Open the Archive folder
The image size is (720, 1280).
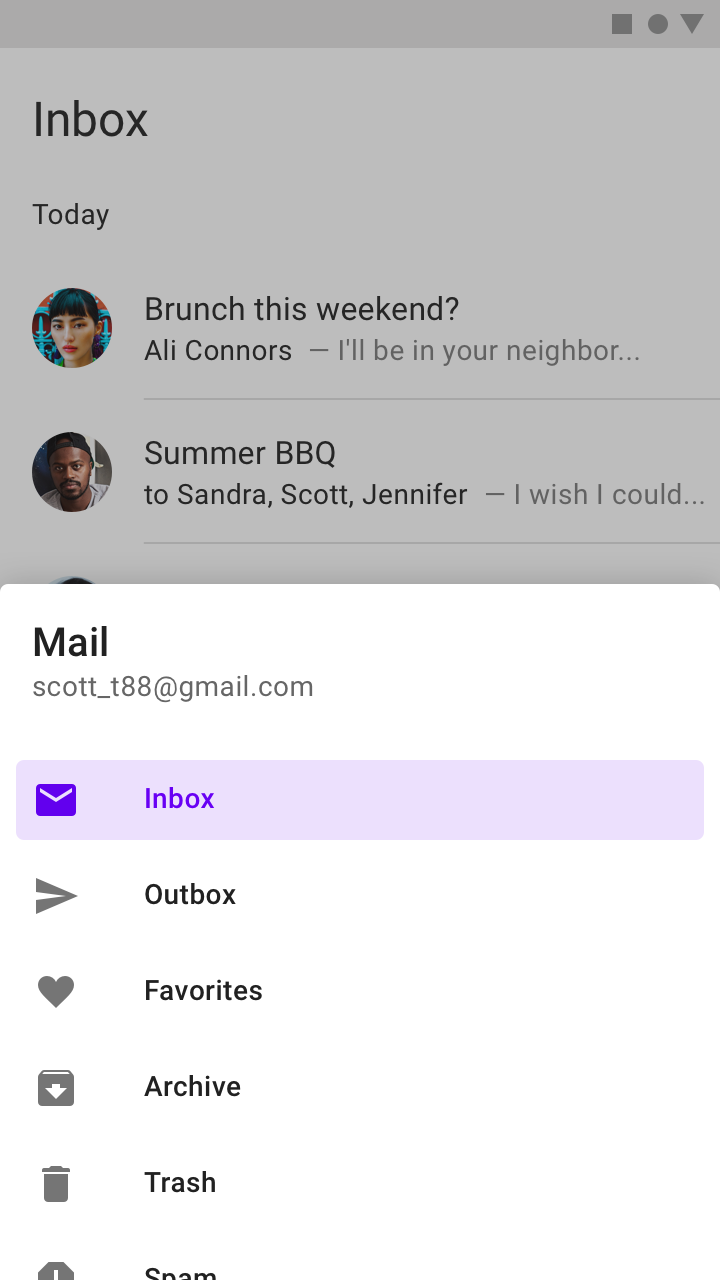360,1087
